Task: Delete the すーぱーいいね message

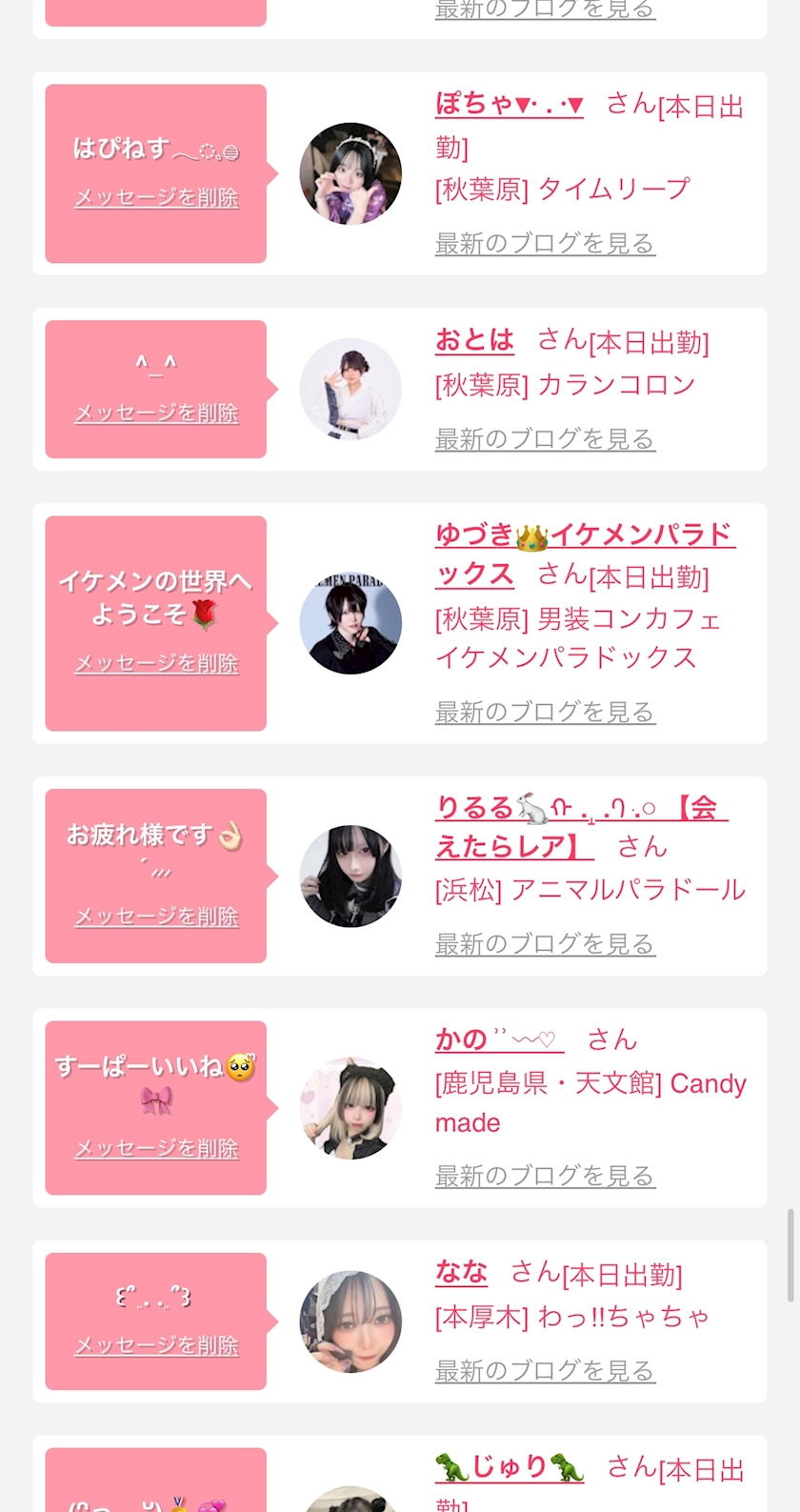Action: coord(156,1148)
